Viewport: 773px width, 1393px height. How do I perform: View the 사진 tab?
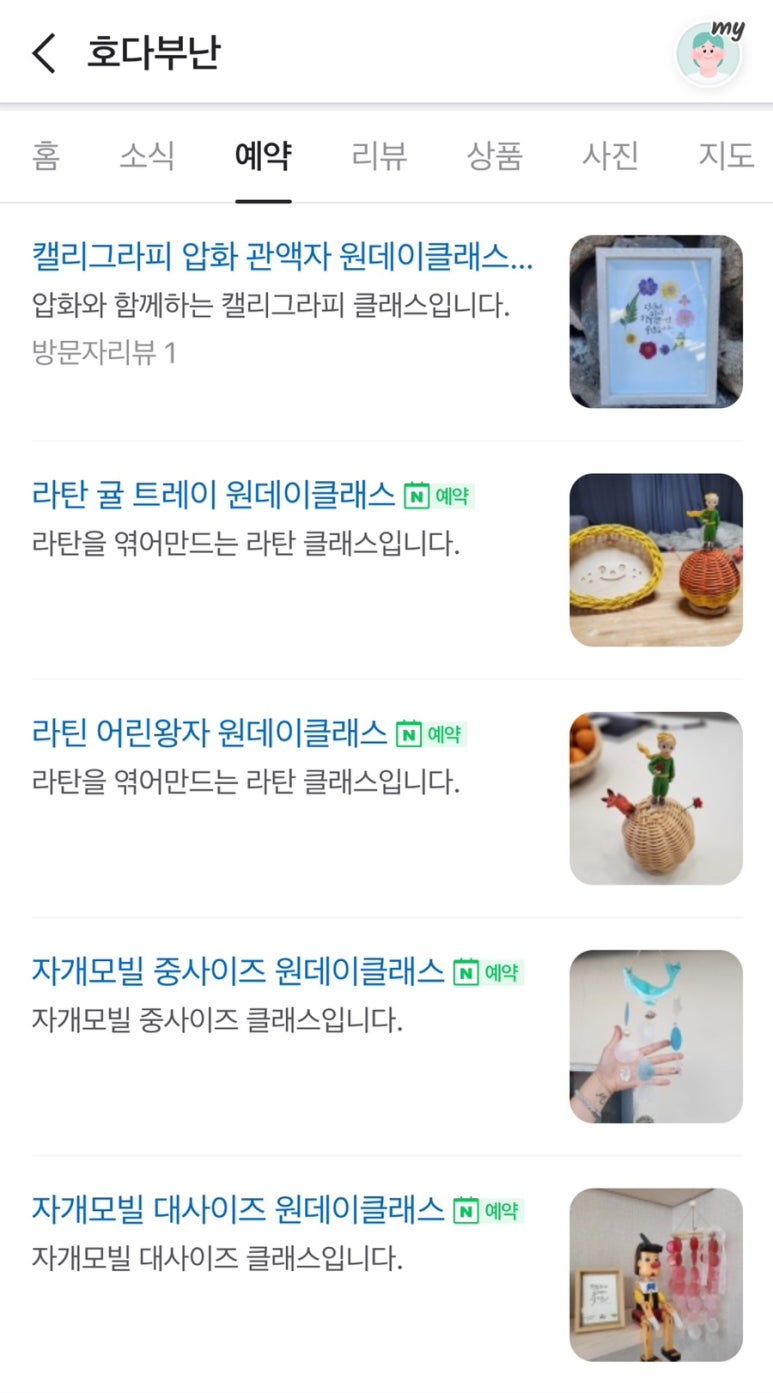(x=610, y=156)
